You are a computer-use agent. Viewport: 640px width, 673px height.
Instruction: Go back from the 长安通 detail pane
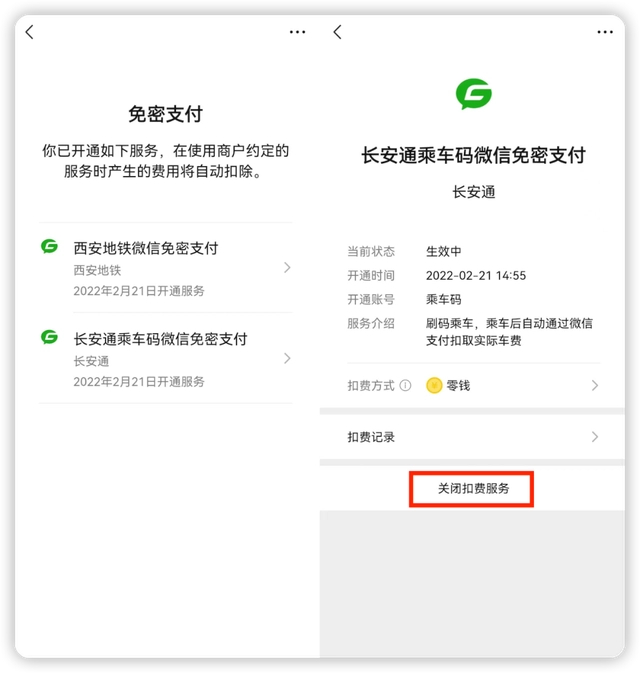pyautogui.click(x=337, y=32)
